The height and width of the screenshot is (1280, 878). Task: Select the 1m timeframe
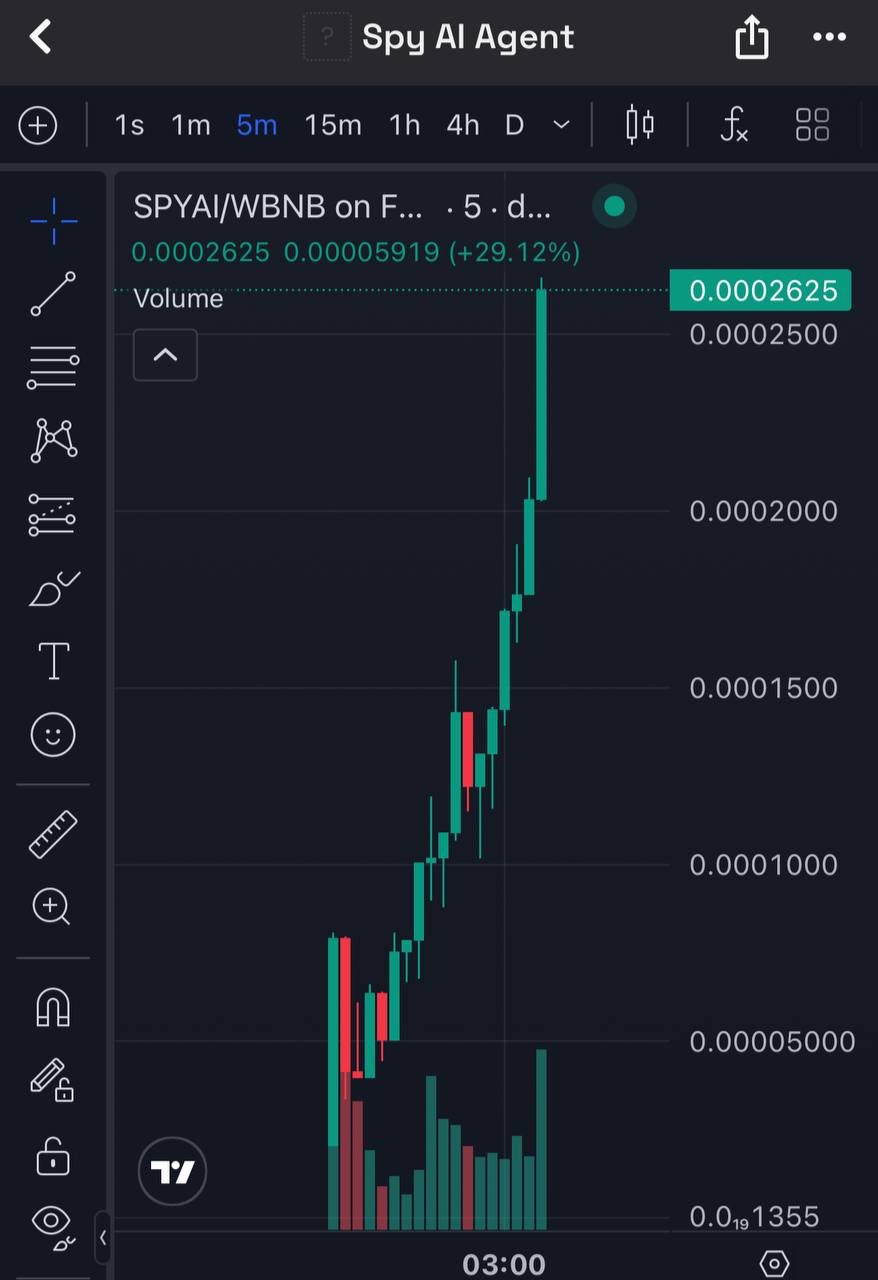(190, 126)
